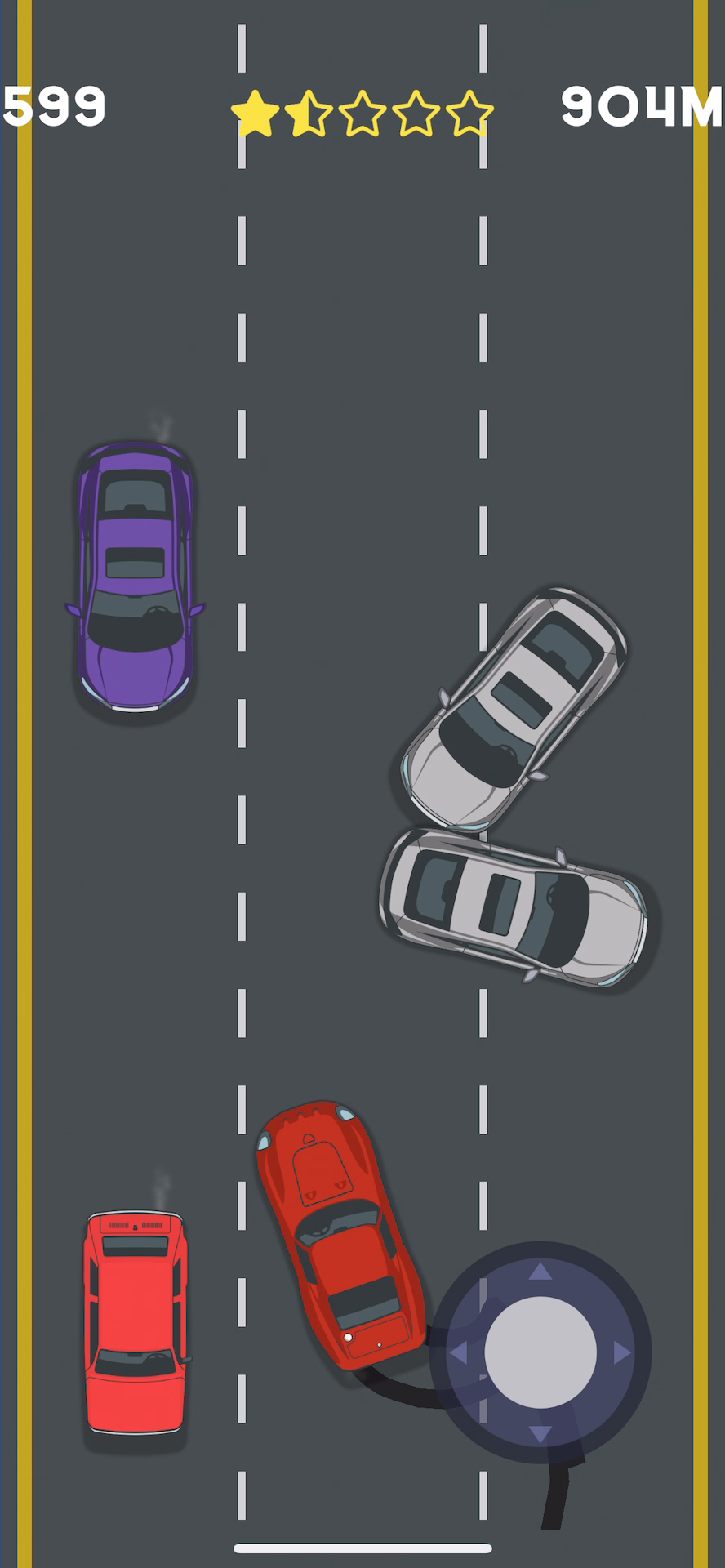Tap the joystick's up arrow
This screenshot has height=1568, width=725.
click(x=540, y=1272)
